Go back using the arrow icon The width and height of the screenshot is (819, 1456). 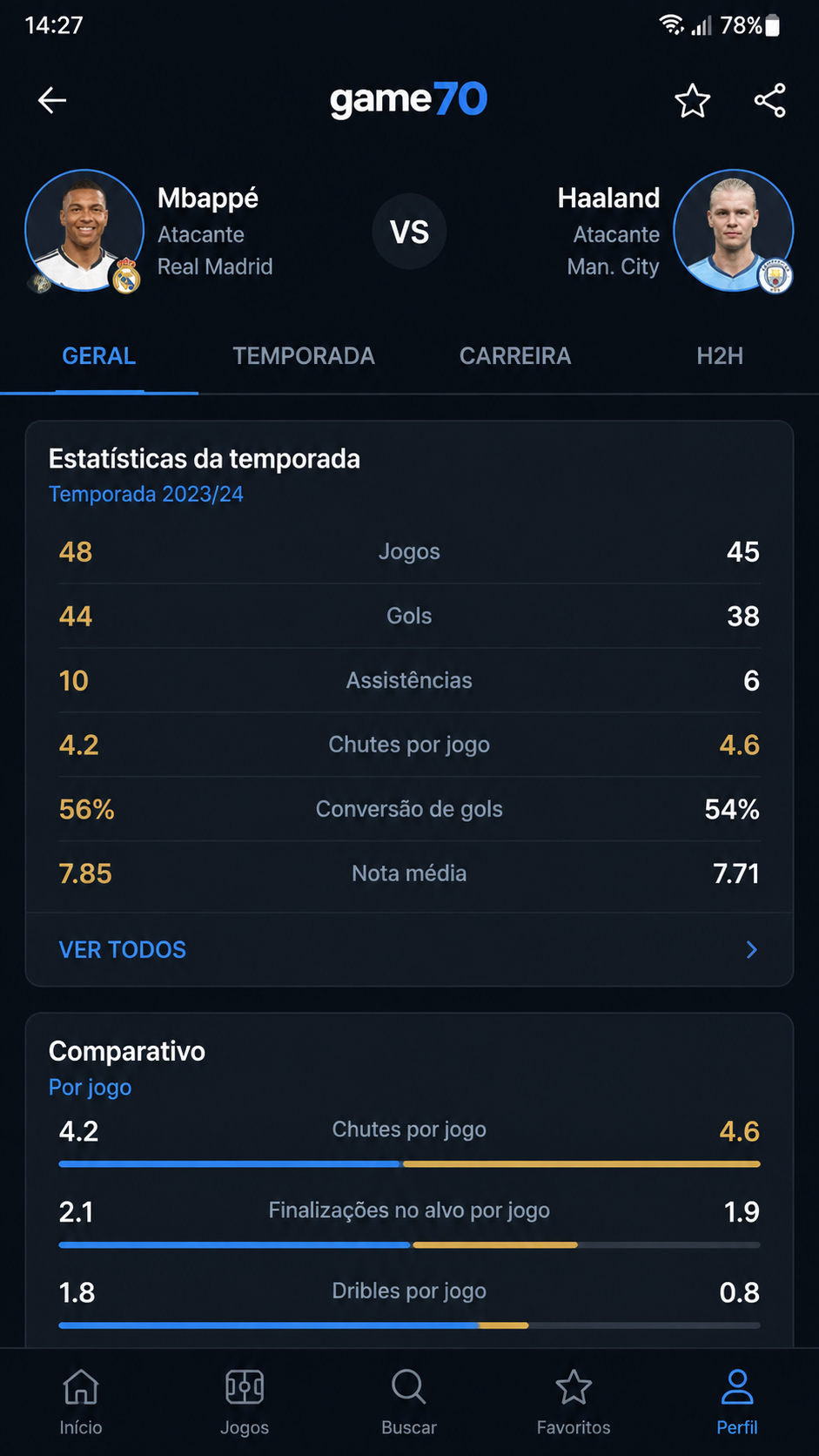click(52, 101)
